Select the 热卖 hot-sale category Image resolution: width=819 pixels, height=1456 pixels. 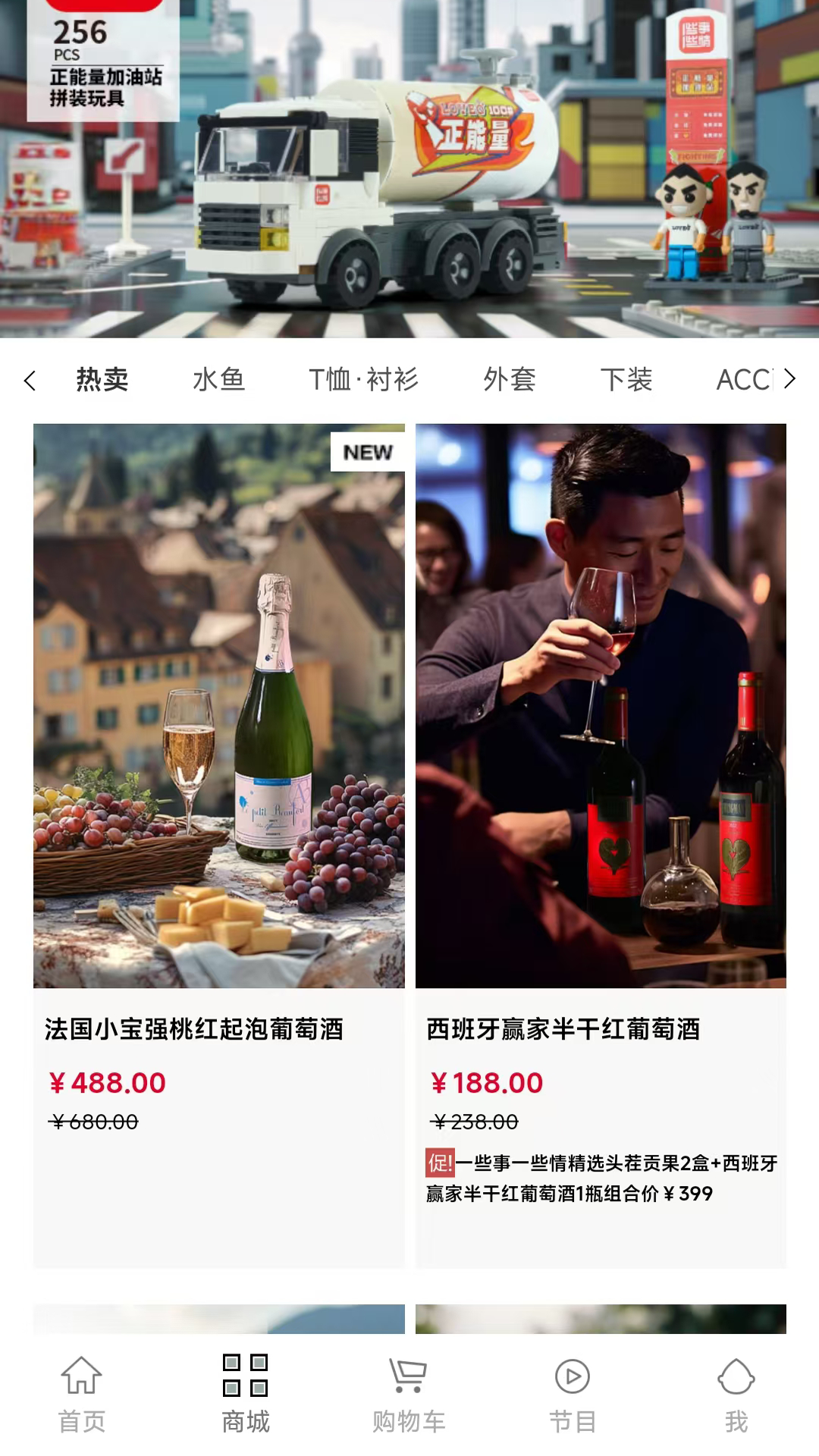click(x=103, y=380)
